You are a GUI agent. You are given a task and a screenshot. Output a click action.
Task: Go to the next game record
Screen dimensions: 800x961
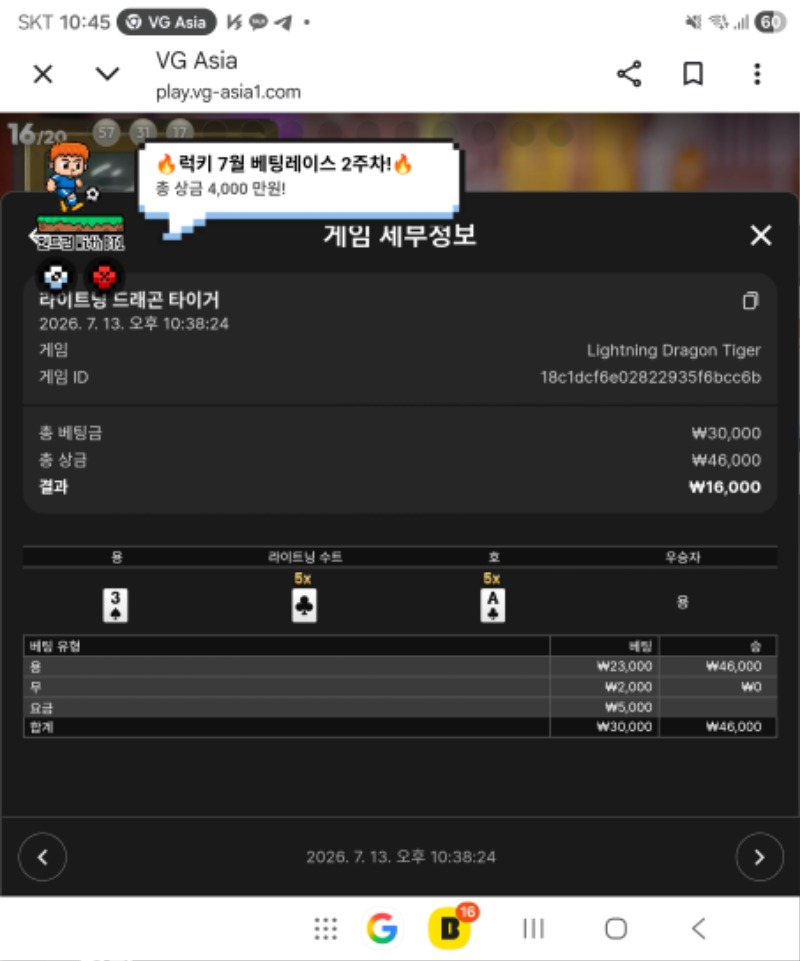click(x=760, y=857)
